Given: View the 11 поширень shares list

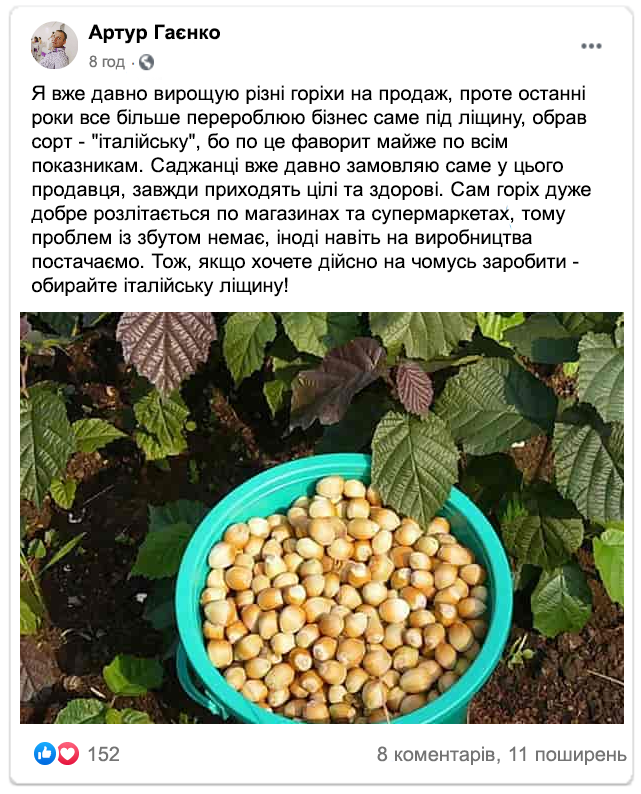Looking at the screenshot, I should tap(568, 755).
